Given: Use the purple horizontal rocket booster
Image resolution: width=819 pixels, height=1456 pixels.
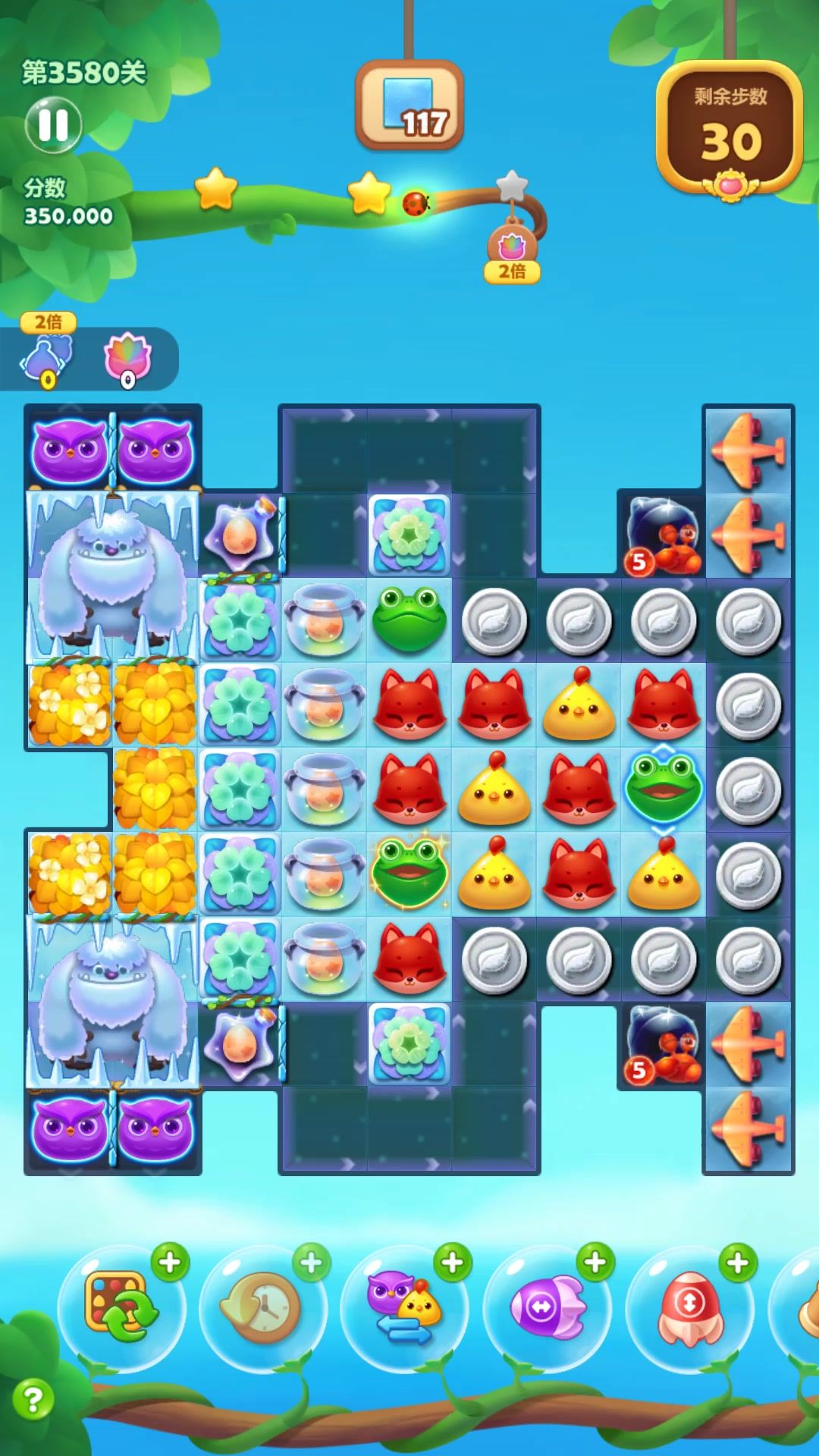Looking at the screenshot, I should click(x=547, y=1307).
